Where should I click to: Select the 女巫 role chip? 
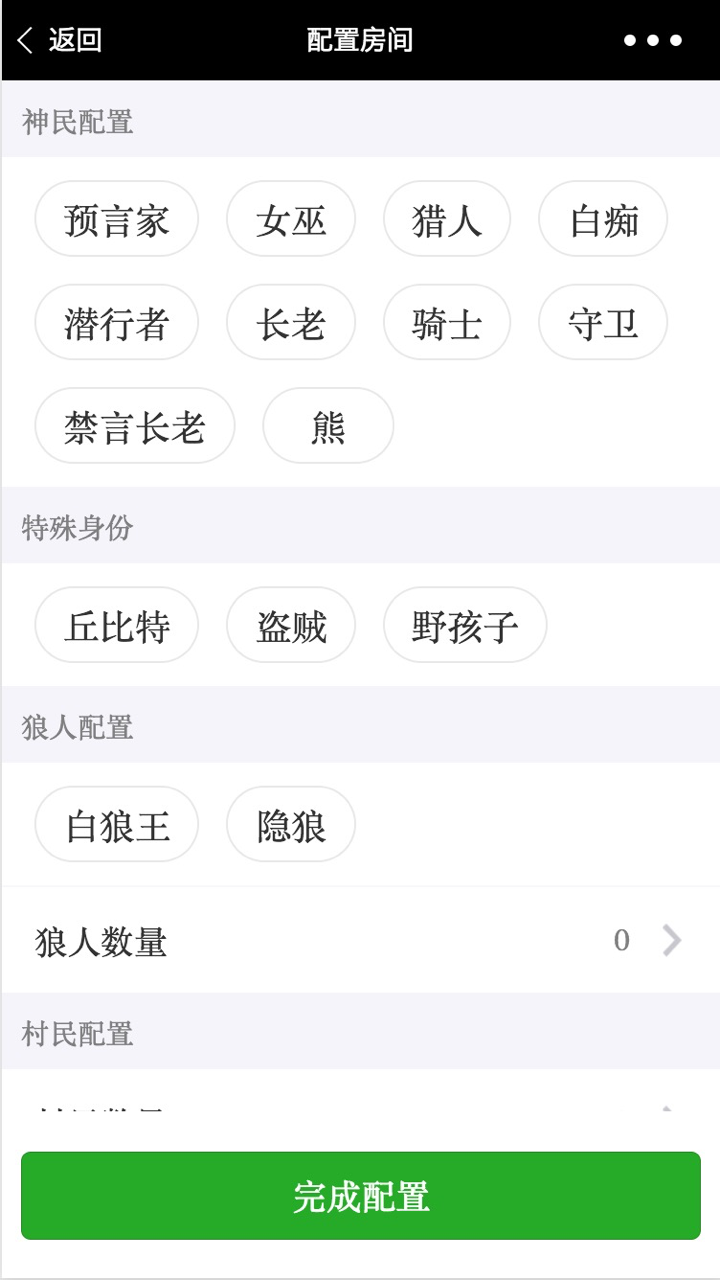291,219
